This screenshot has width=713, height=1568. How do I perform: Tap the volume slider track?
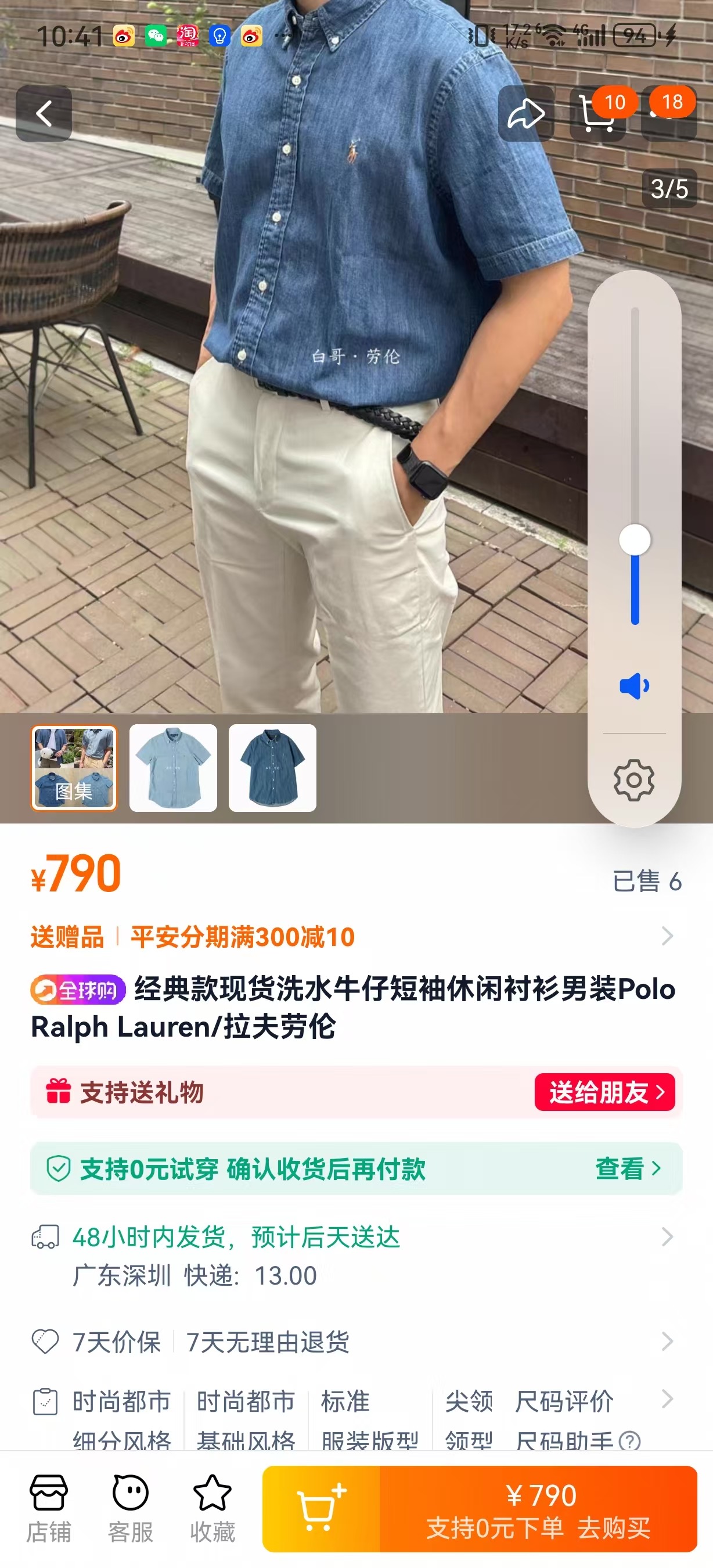point(635,426)
